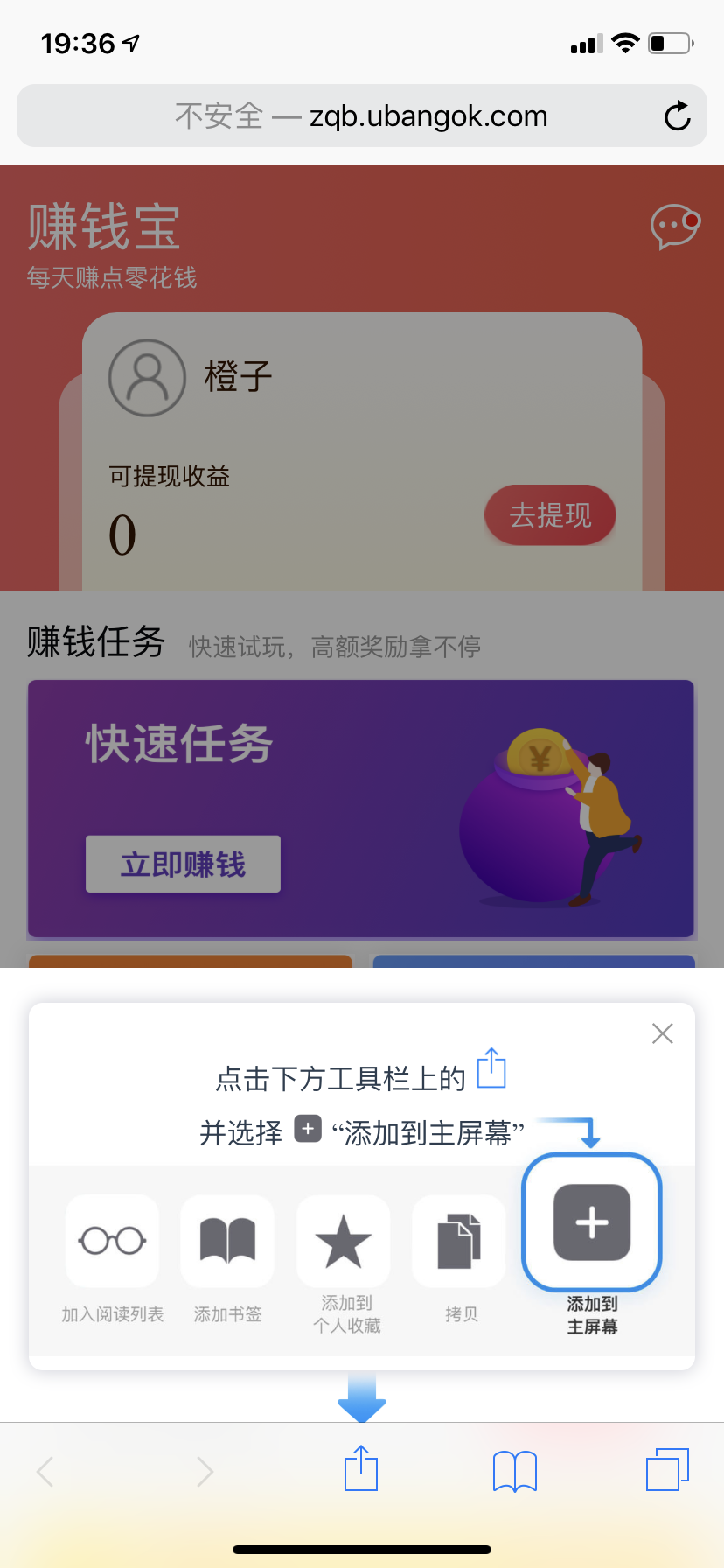Tap the zqb.ubangok.com address bar

361,116
